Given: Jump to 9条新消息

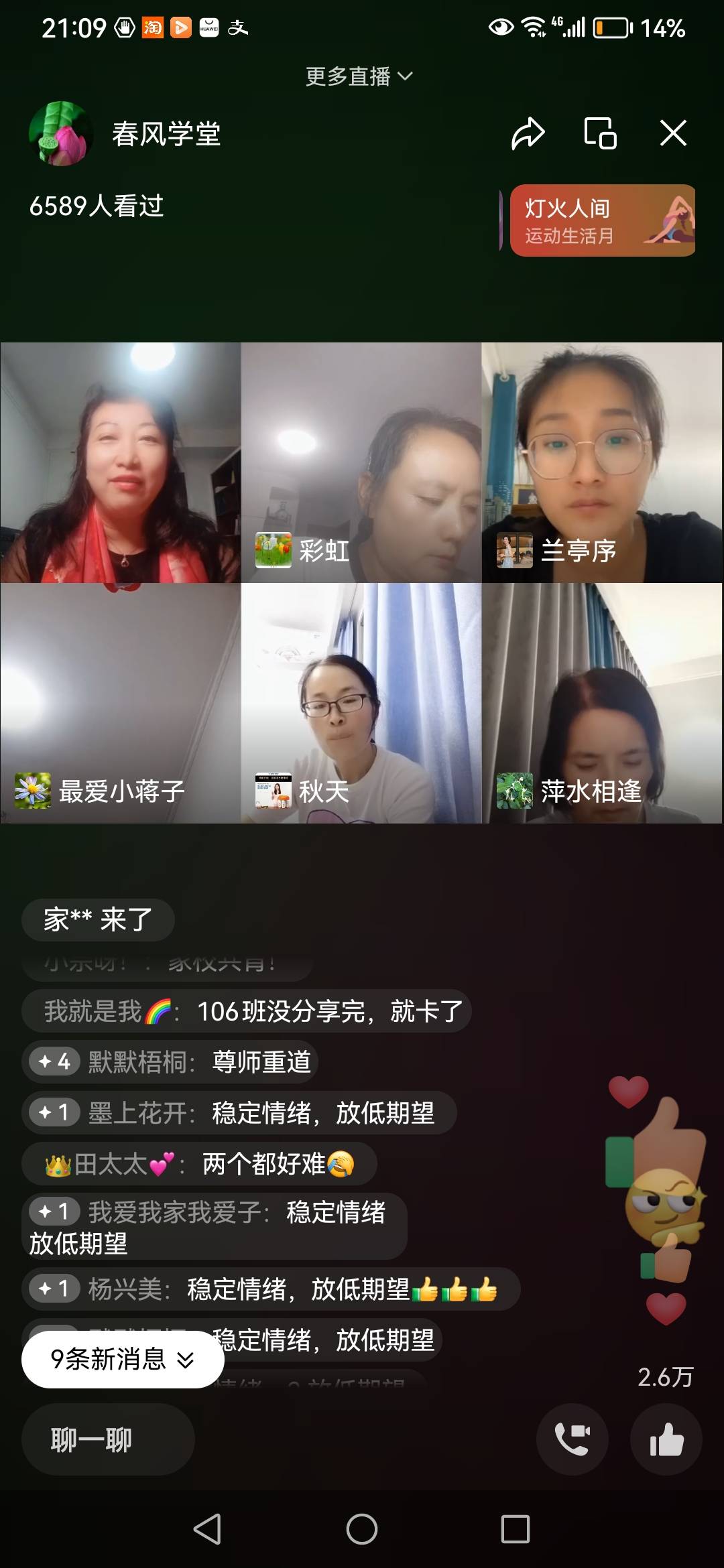Looking at the screenshot, I should point(122,1360).
